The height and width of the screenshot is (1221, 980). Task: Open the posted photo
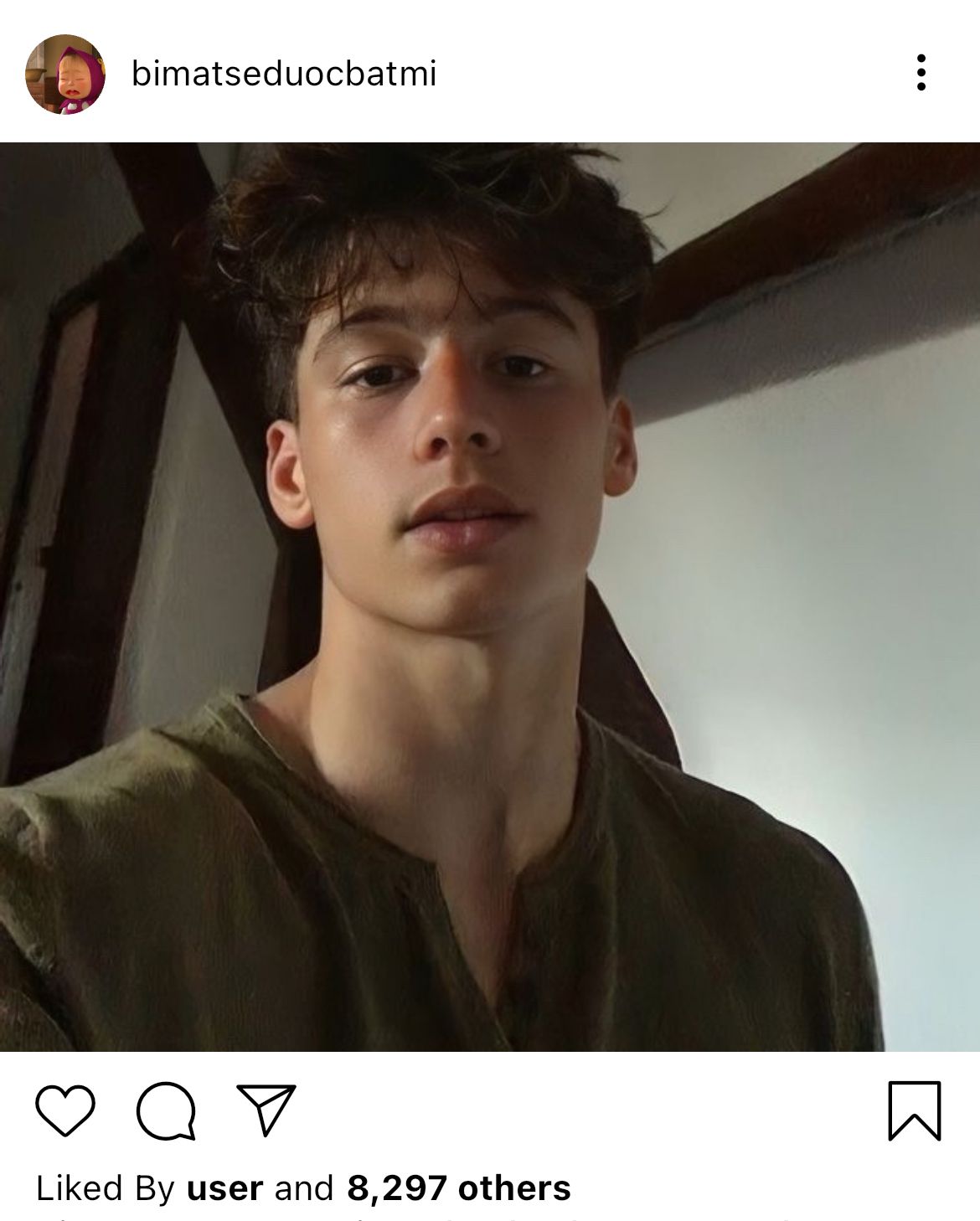490,596
